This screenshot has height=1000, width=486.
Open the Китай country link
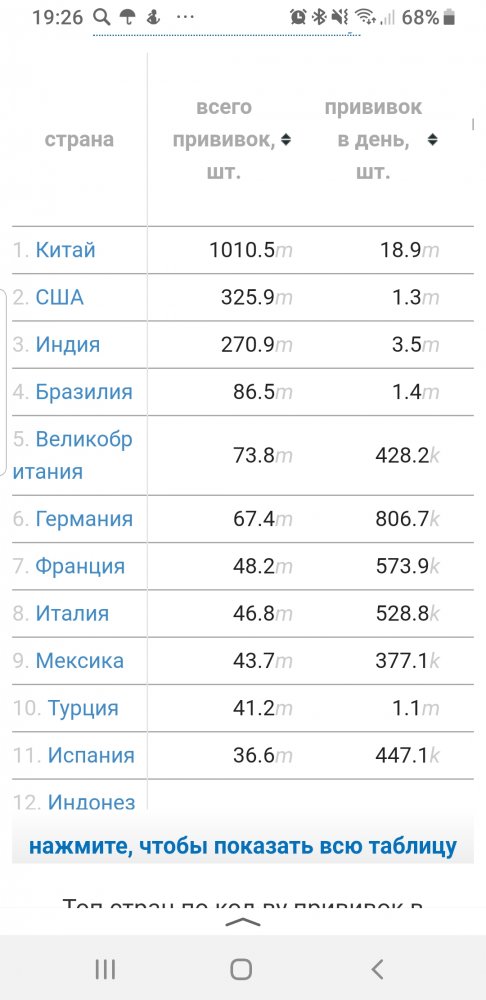[x=65, y=250]
